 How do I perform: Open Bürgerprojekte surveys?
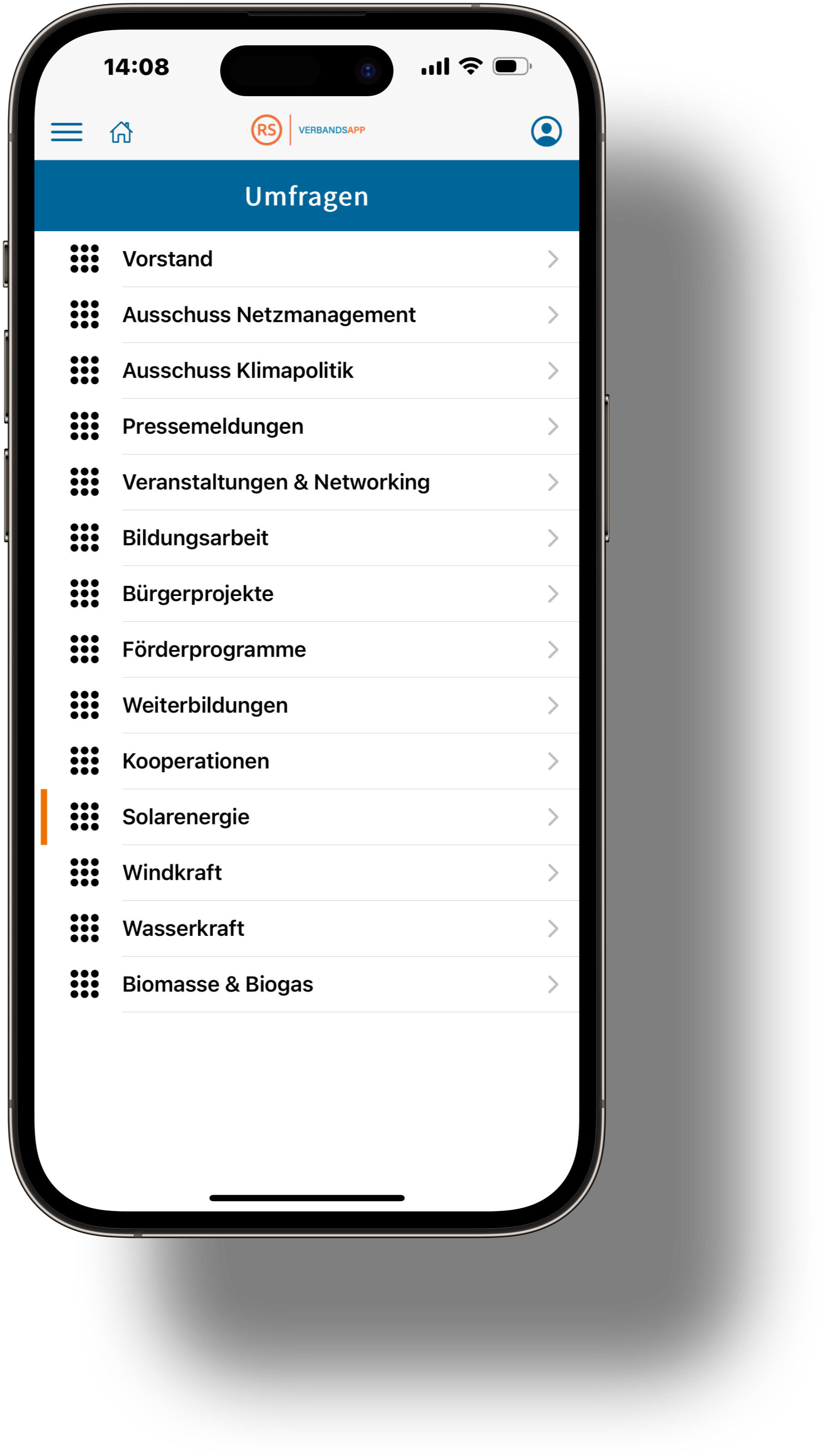(306, 594)
